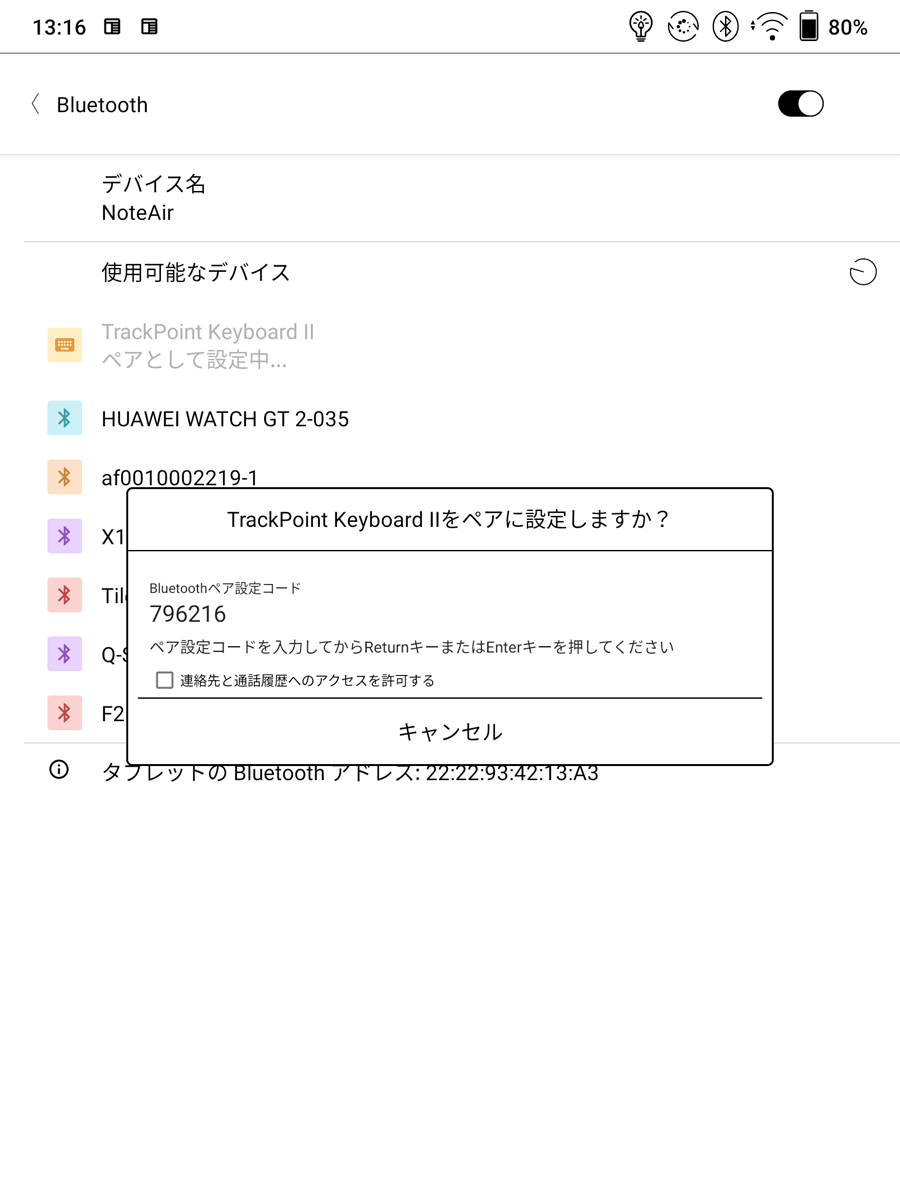Image resolution: width=900 pixels, height=1200 pixels.
Task: Select HUAWEI WATCH GT 2-035 device
Action: (x=225, y=419)
